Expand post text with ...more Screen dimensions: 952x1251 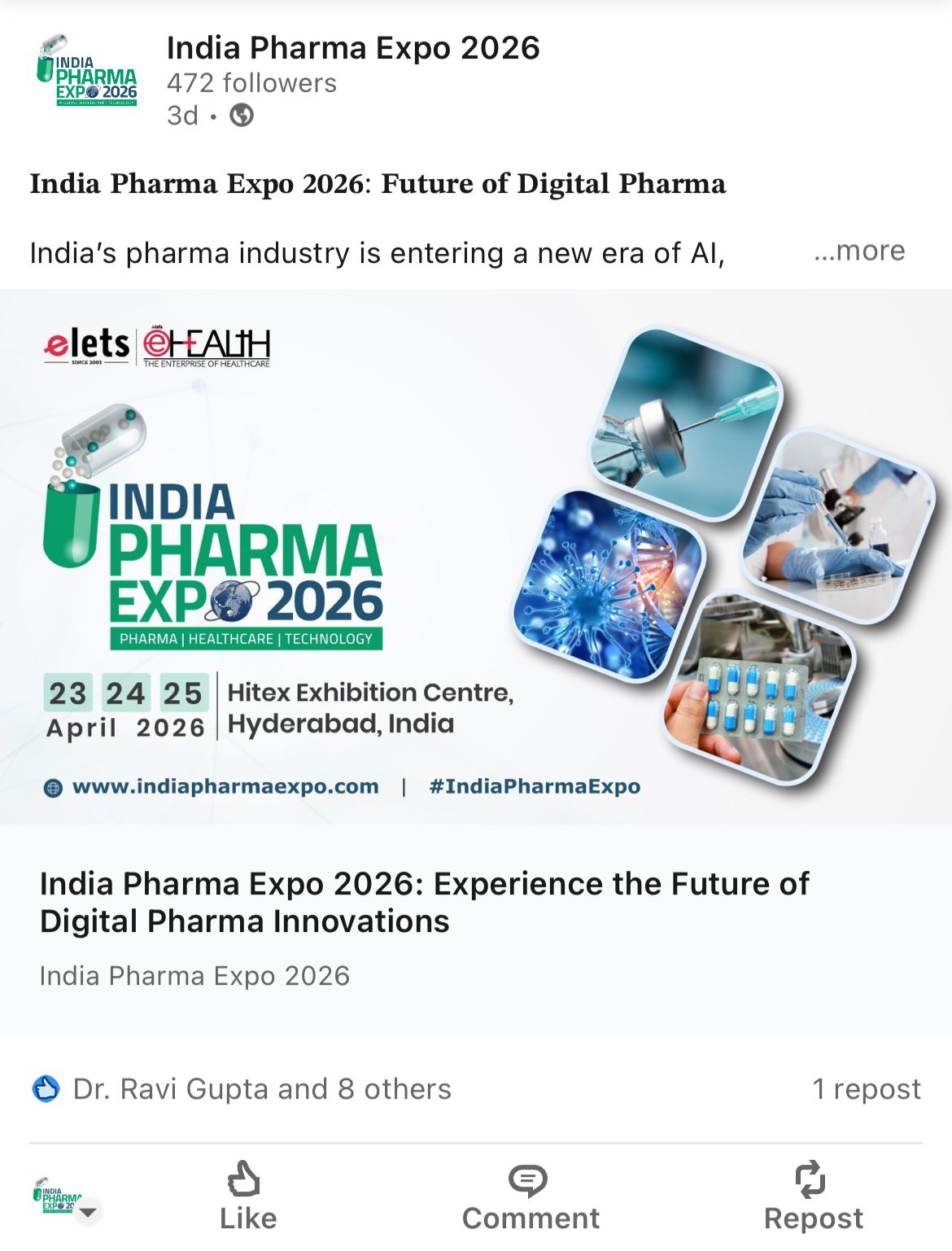pos(859,251)
